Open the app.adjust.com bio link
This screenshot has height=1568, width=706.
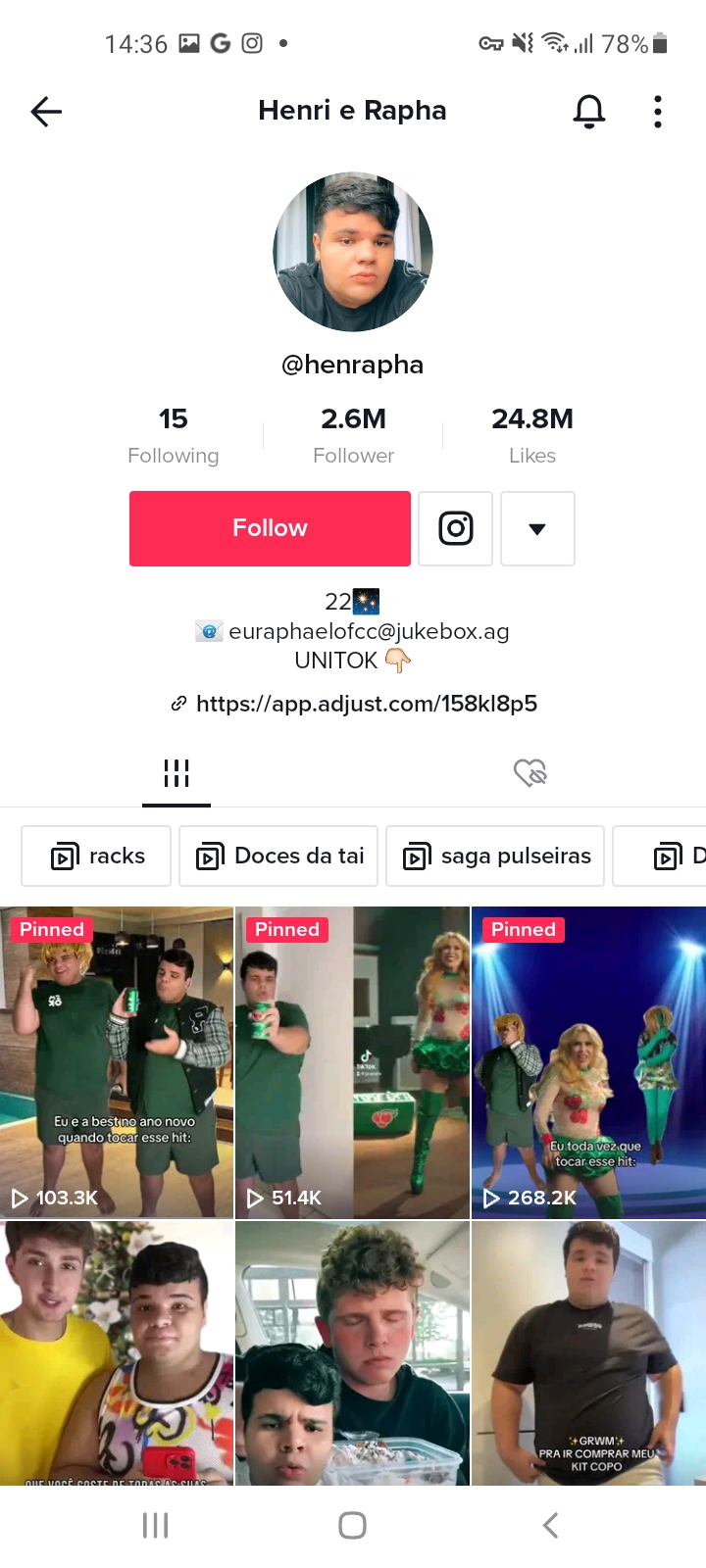[365, 704]
